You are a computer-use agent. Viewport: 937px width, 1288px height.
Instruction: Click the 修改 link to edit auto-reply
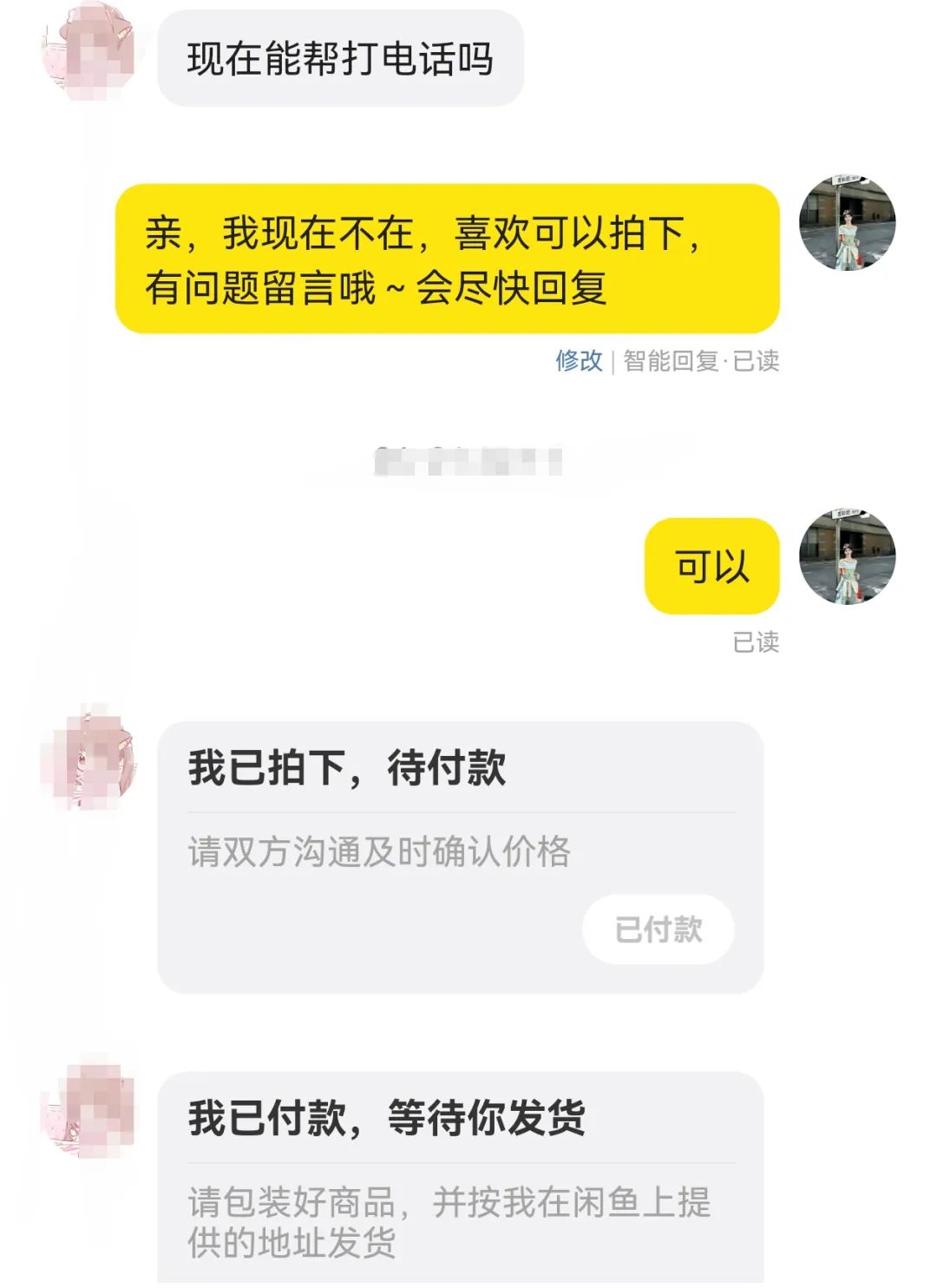(x=579, y=364)
